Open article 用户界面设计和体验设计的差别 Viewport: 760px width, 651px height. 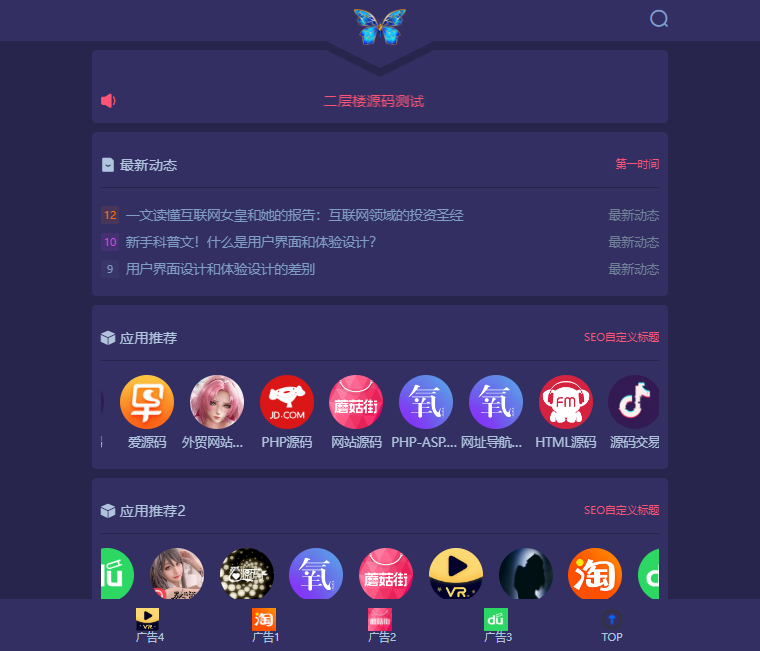pyautogui.click(x=220, y=269)
